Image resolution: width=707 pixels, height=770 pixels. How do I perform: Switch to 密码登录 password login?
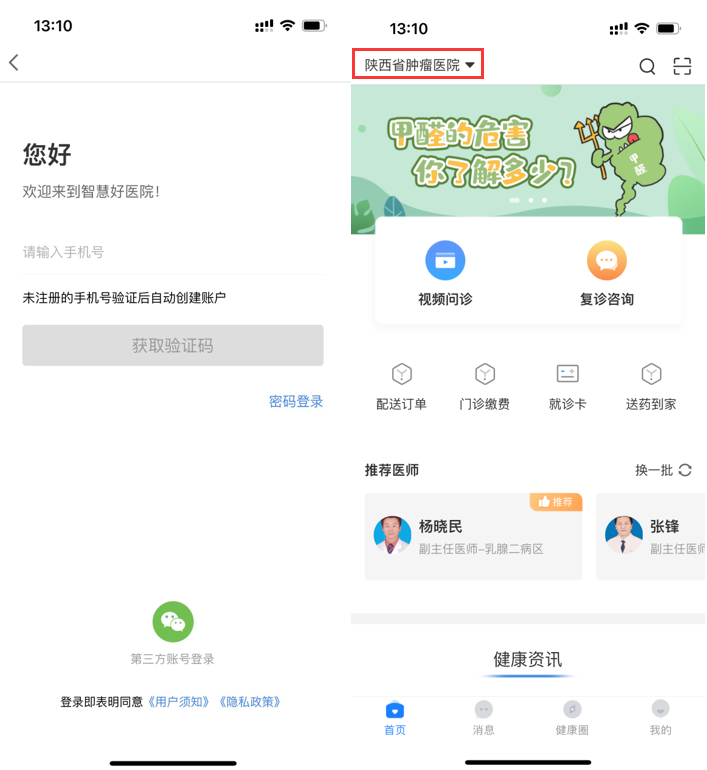pos(296,401)
